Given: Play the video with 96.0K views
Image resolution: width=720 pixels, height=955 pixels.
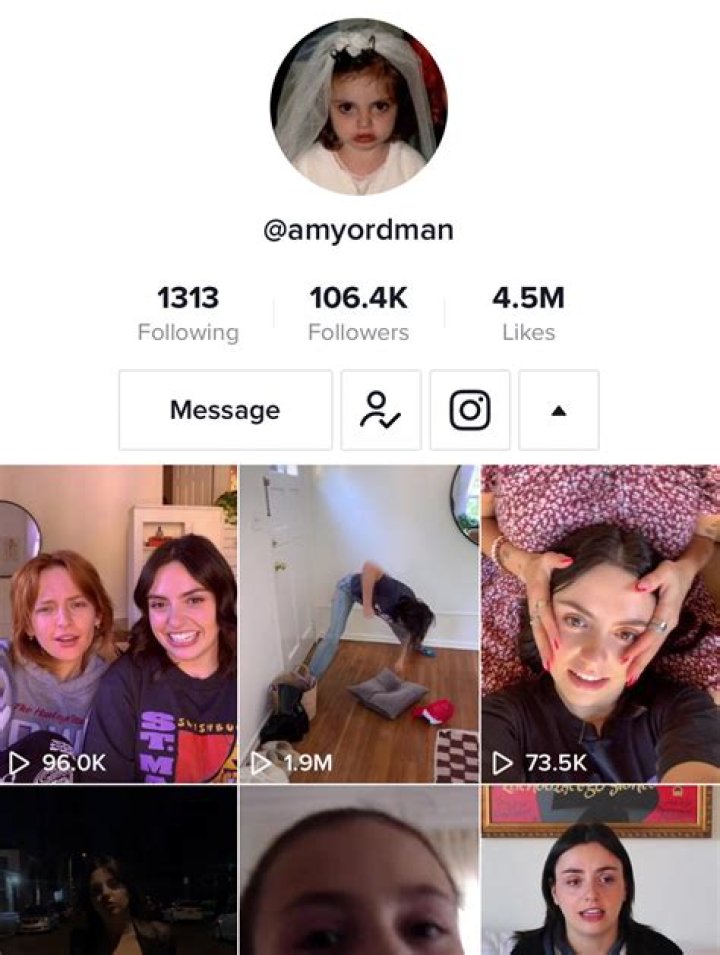Looking at the screenshot, I should (118, 624).
